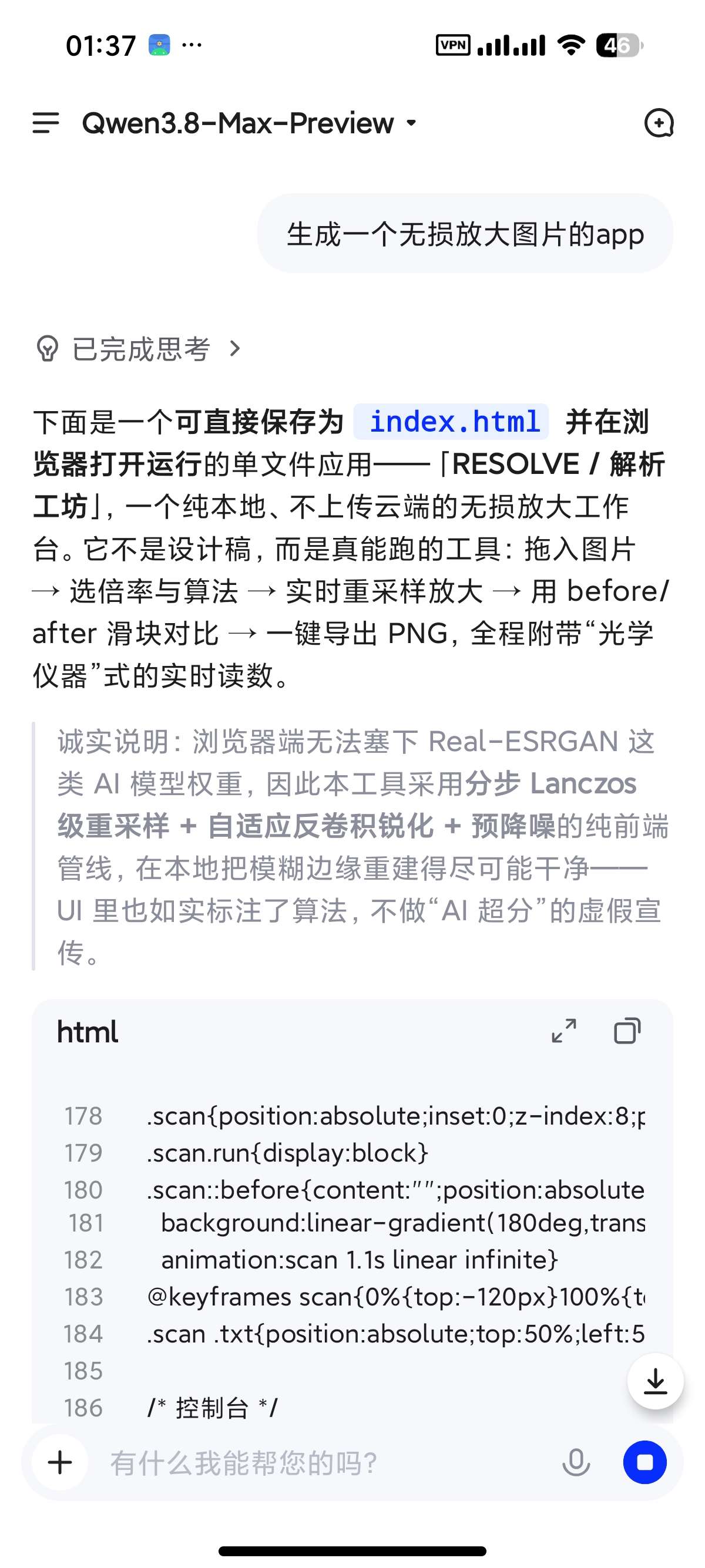Viewport: 705px width, 1568px height.
Task: Start a new chat
Action: click(659, 123)
